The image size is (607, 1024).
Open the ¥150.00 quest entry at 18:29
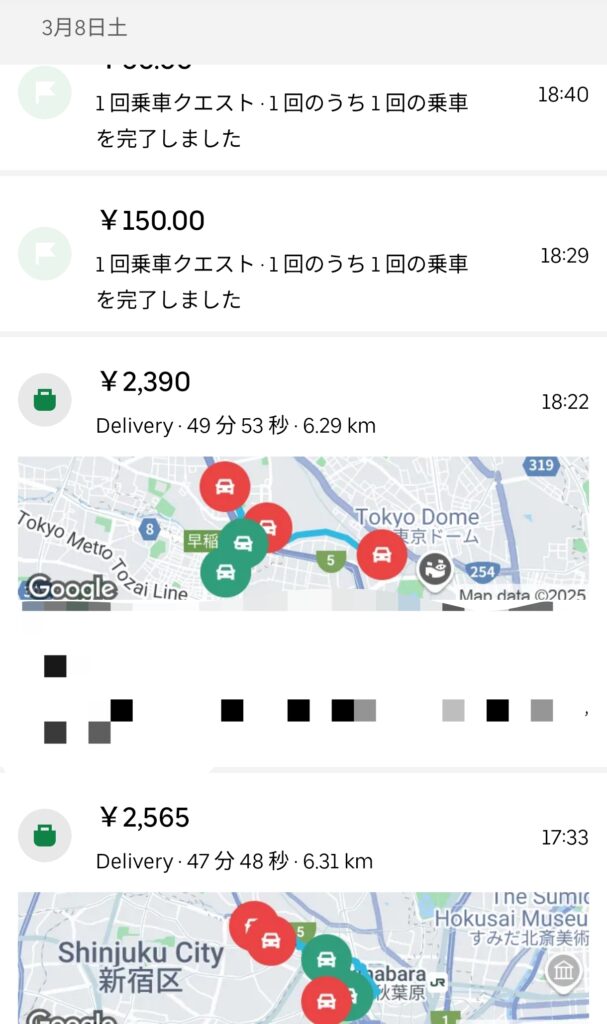[x=303, y=255]
